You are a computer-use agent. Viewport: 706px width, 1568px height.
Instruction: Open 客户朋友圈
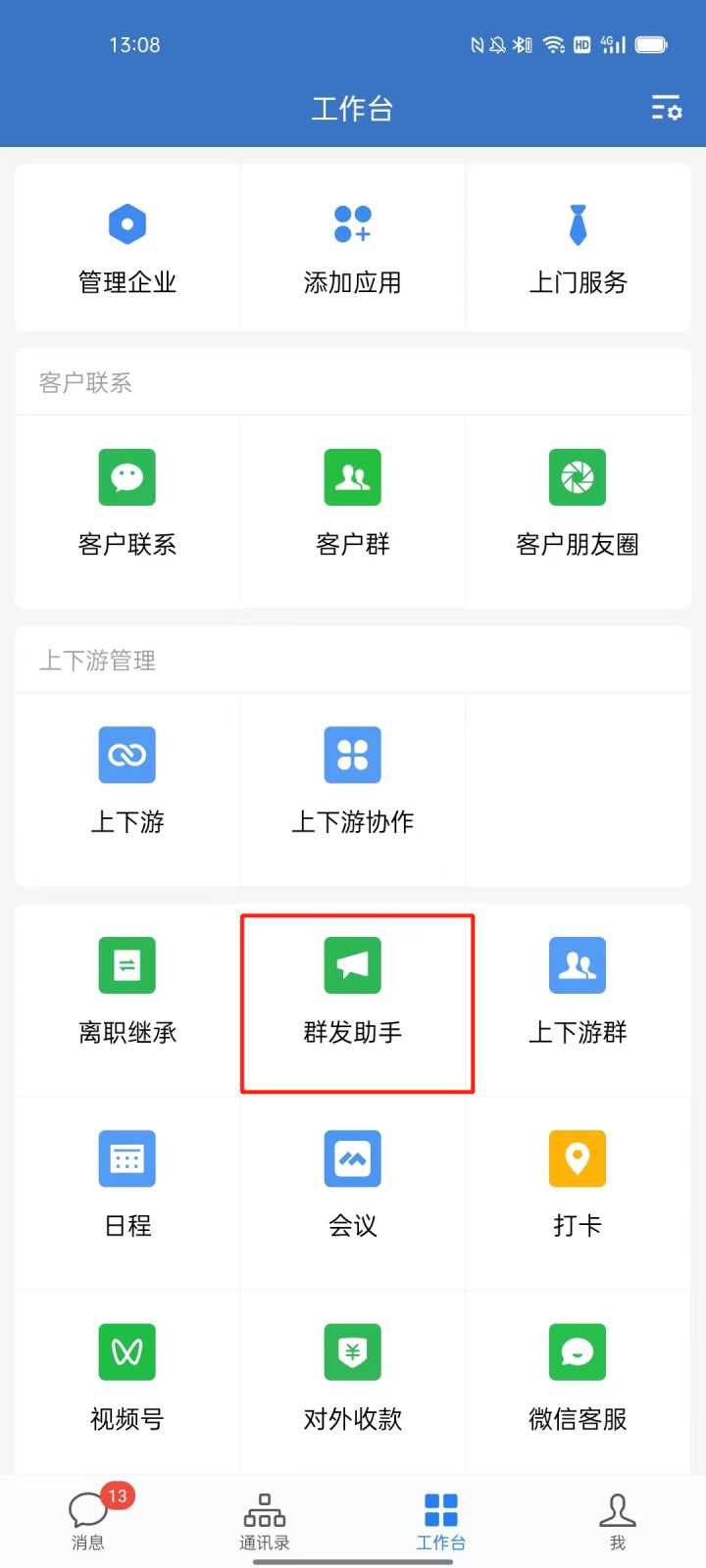578,504
